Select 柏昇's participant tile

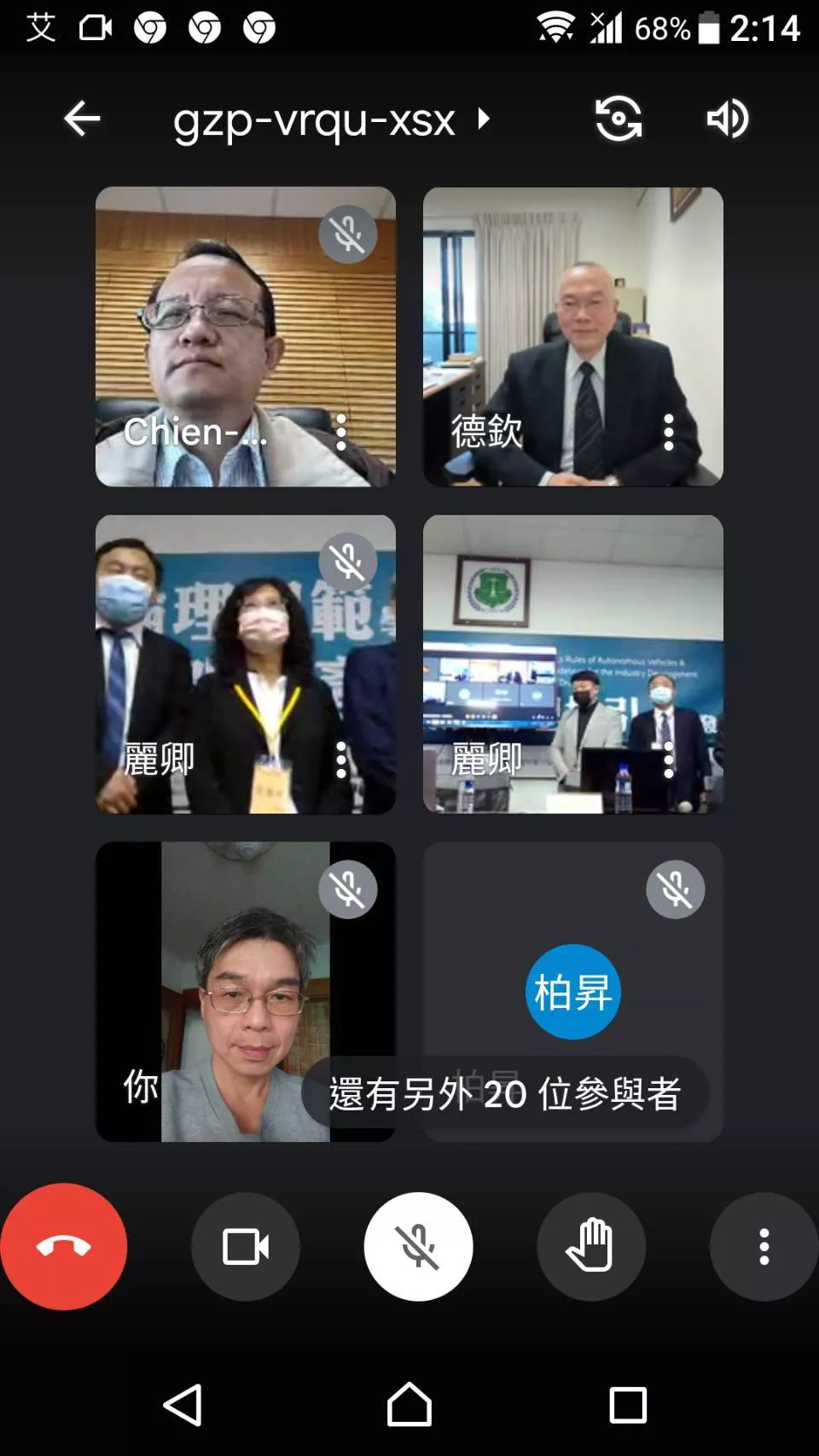(x=572, y=964)
